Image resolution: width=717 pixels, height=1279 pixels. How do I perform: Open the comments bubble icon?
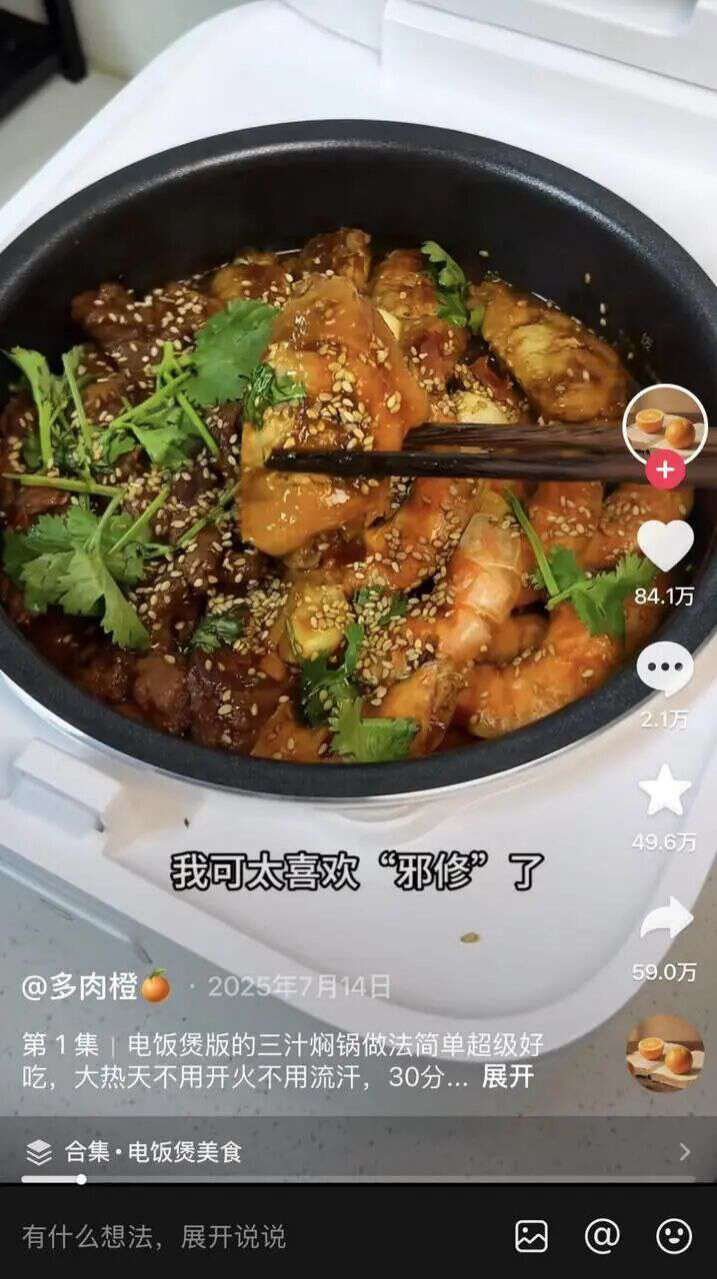coord(665,668)
